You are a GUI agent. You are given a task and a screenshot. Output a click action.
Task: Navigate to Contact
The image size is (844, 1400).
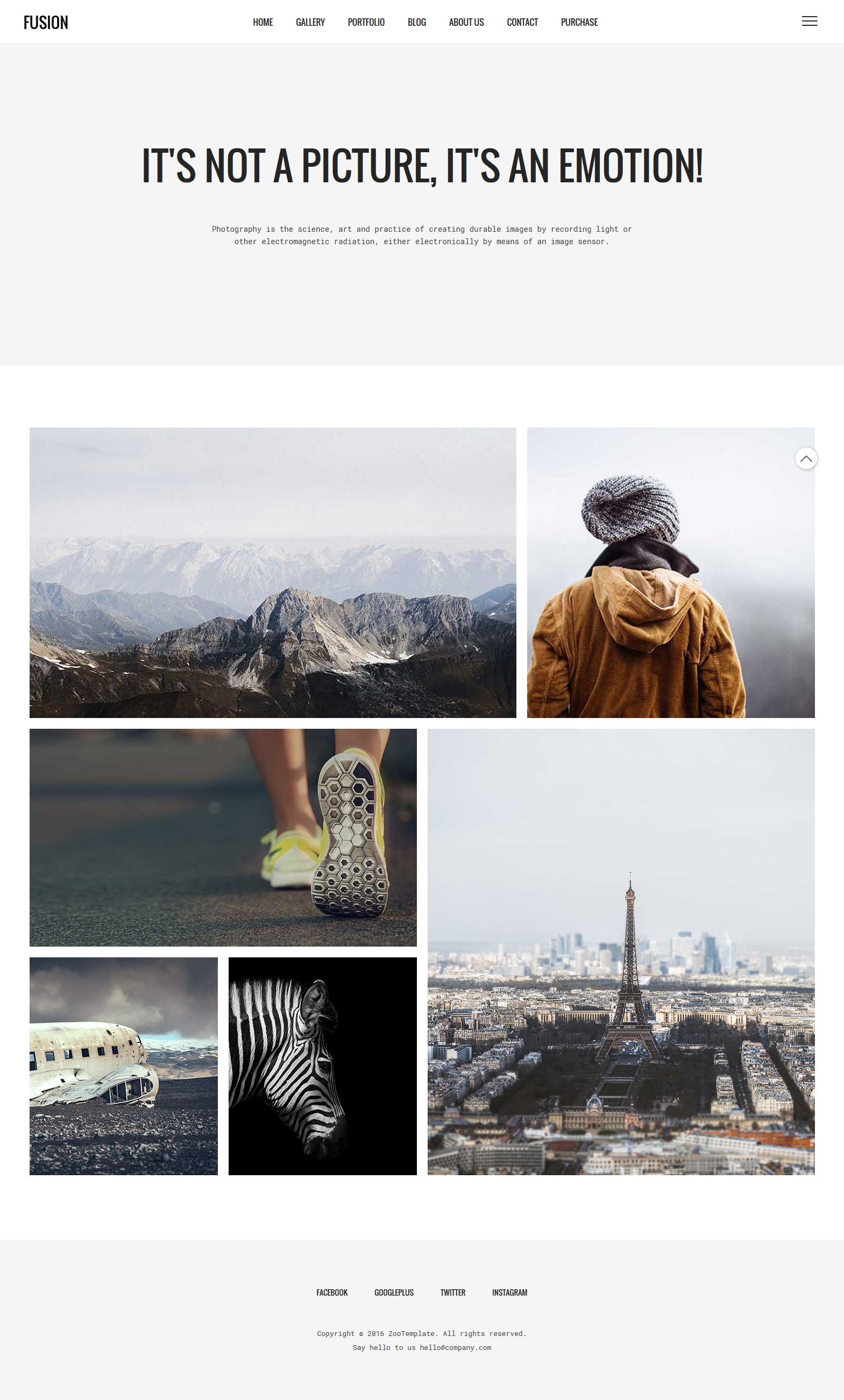(x=522, y=22)
